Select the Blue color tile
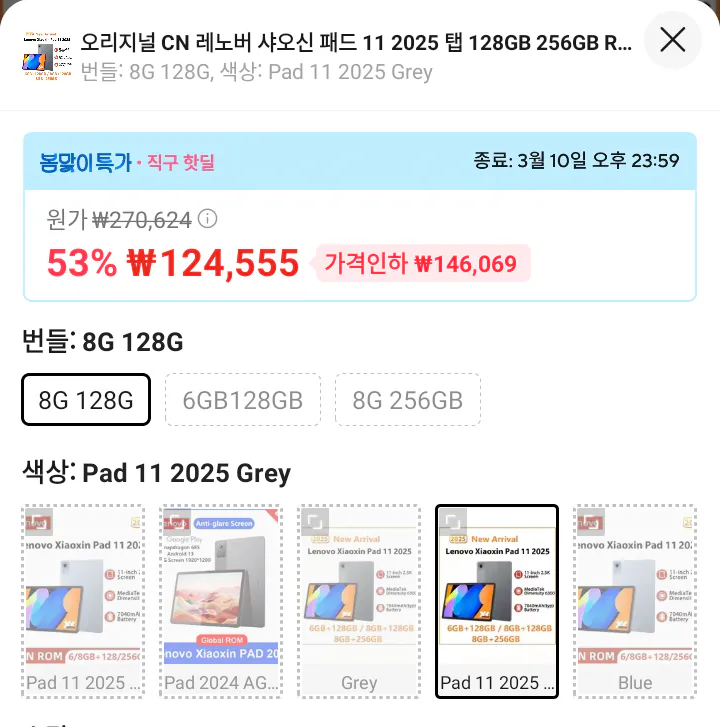This screenshot has height=727, width=720. (x=635, y=600)
